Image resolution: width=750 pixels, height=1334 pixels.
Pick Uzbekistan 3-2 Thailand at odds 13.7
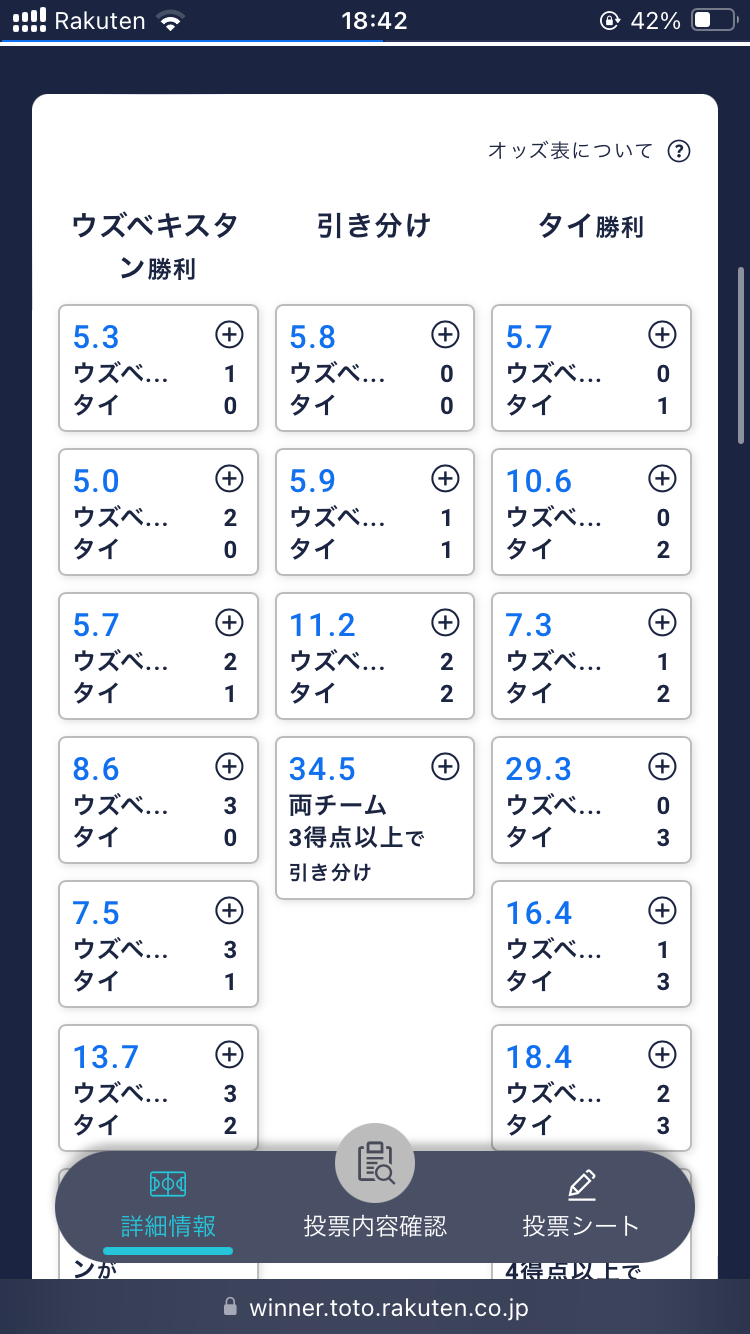point(159,1088)
